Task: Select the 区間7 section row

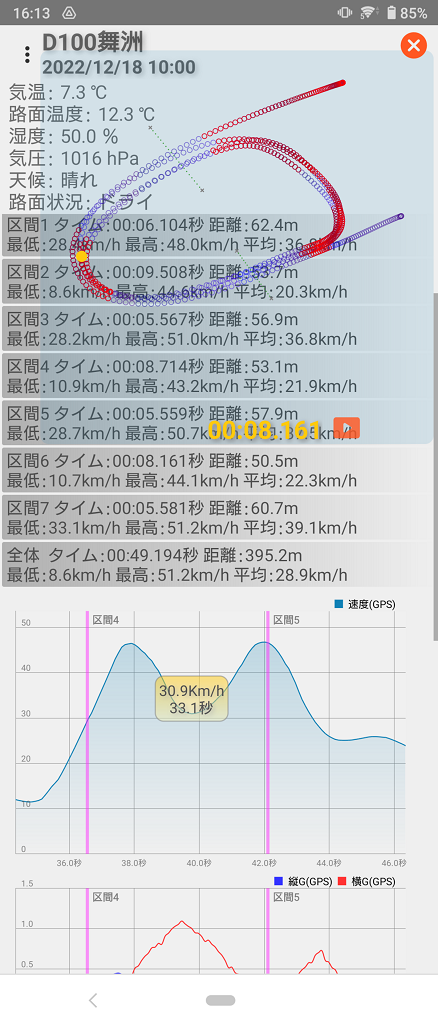Action: pyautogui.click(x=216, y=518)
